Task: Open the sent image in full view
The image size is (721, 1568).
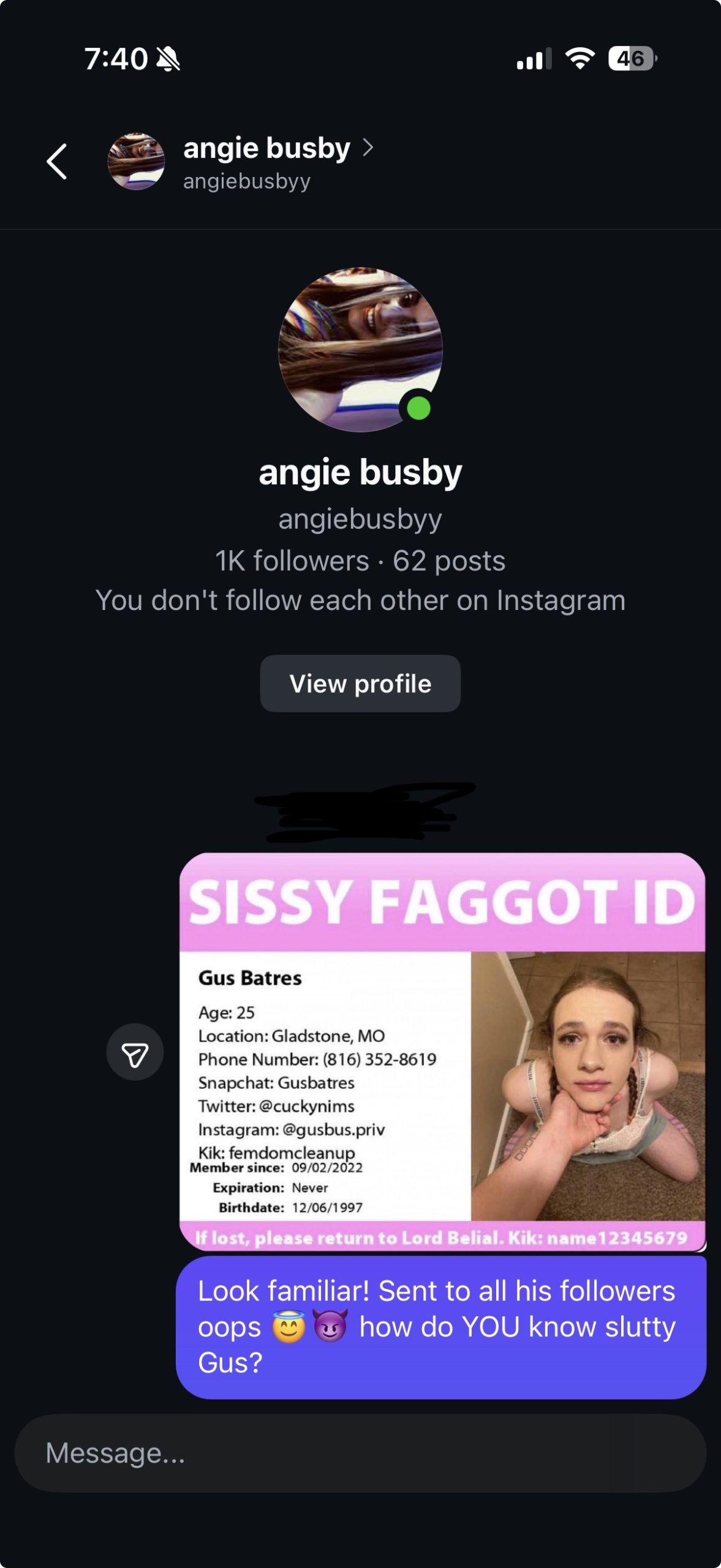Action: [442, 1051]
